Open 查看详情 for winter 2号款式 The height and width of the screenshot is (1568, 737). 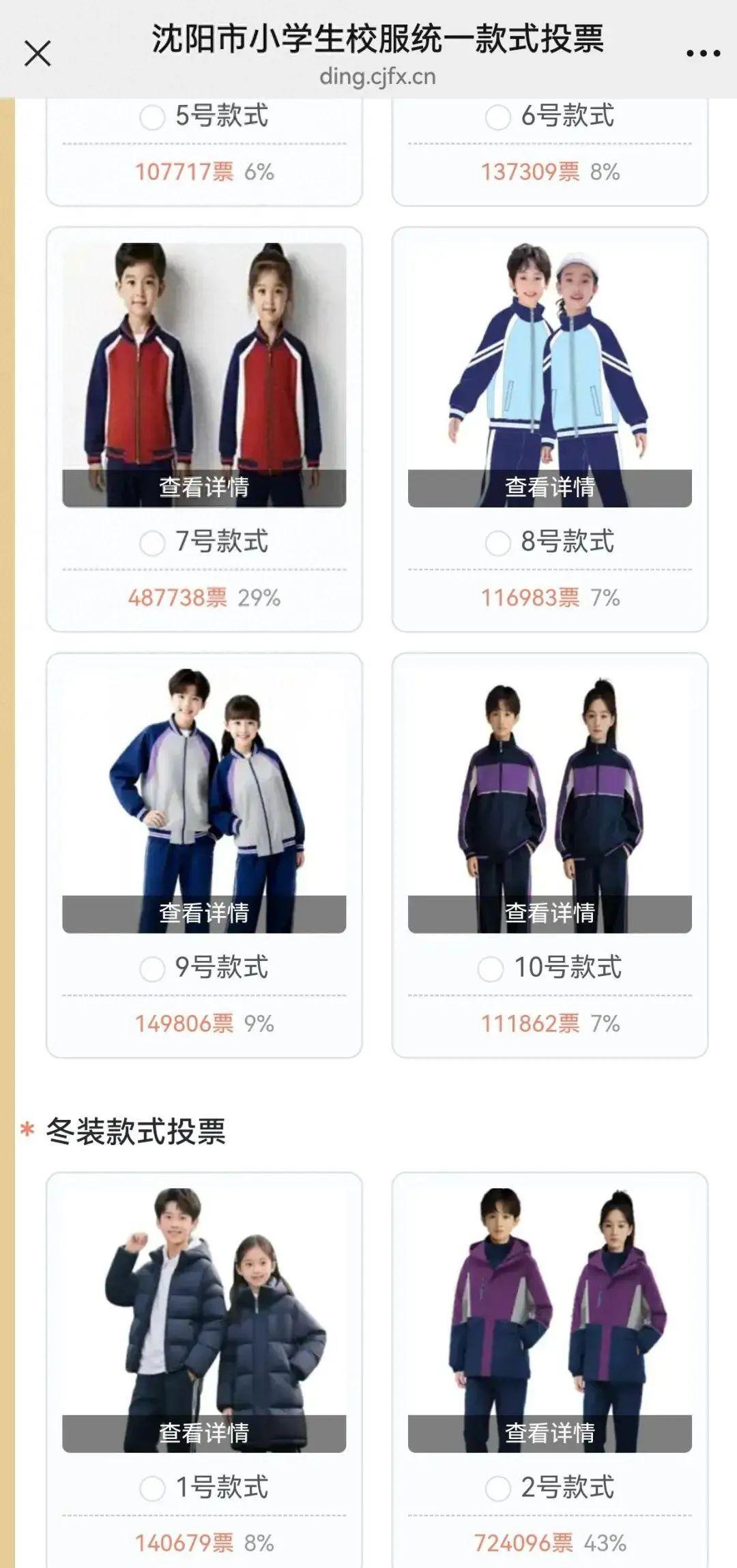[x=549, y=1433]
